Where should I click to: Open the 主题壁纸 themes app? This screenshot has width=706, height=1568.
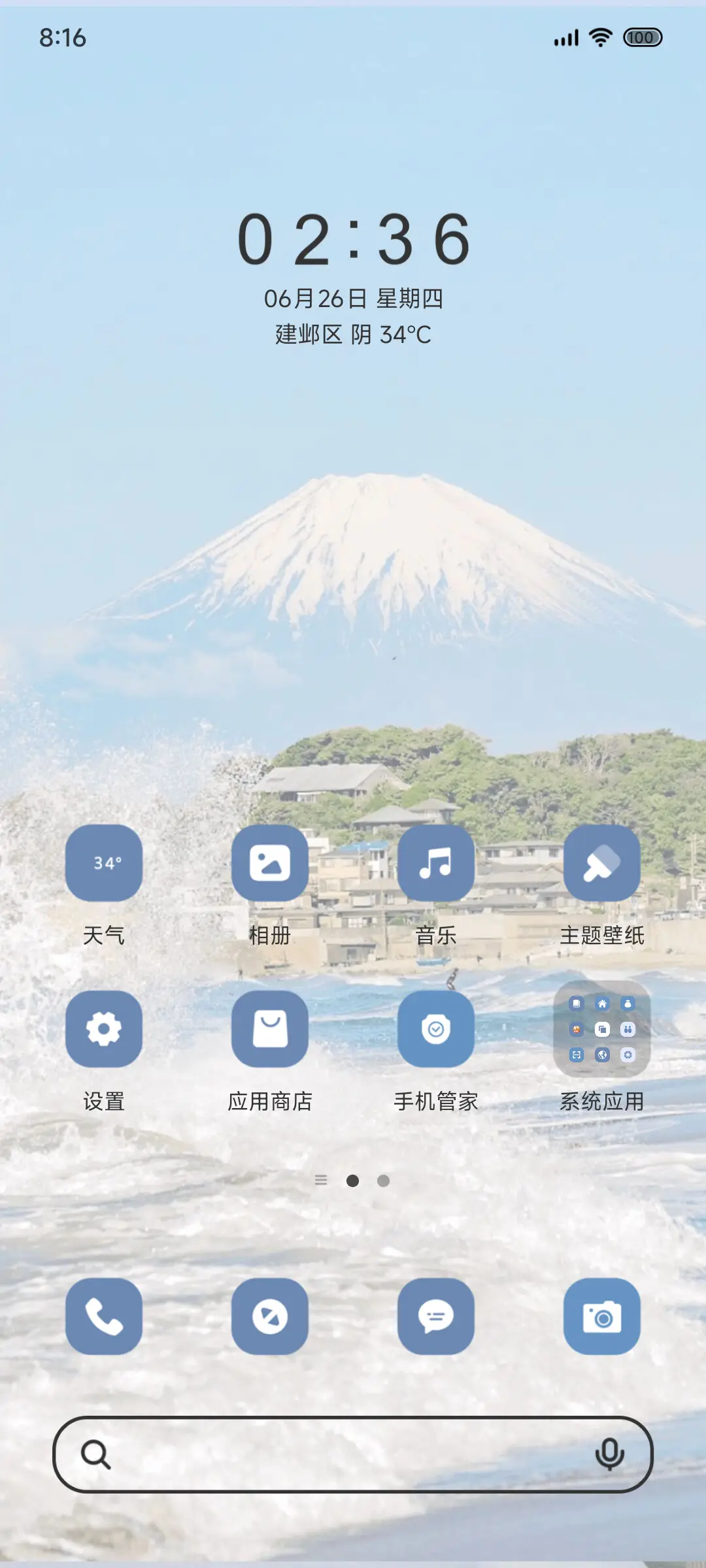click(602, 863)
